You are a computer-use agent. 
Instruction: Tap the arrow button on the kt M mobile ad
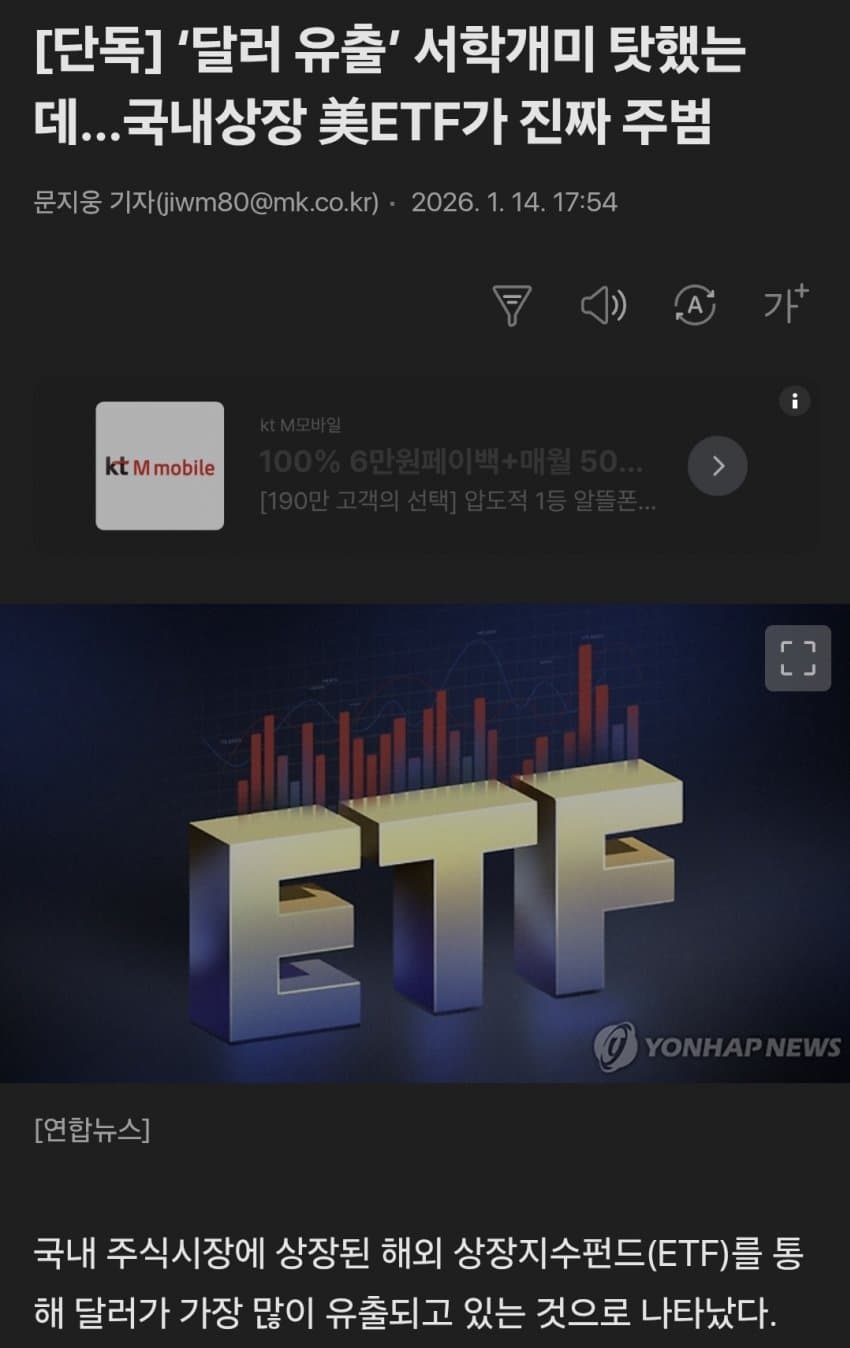717,466
